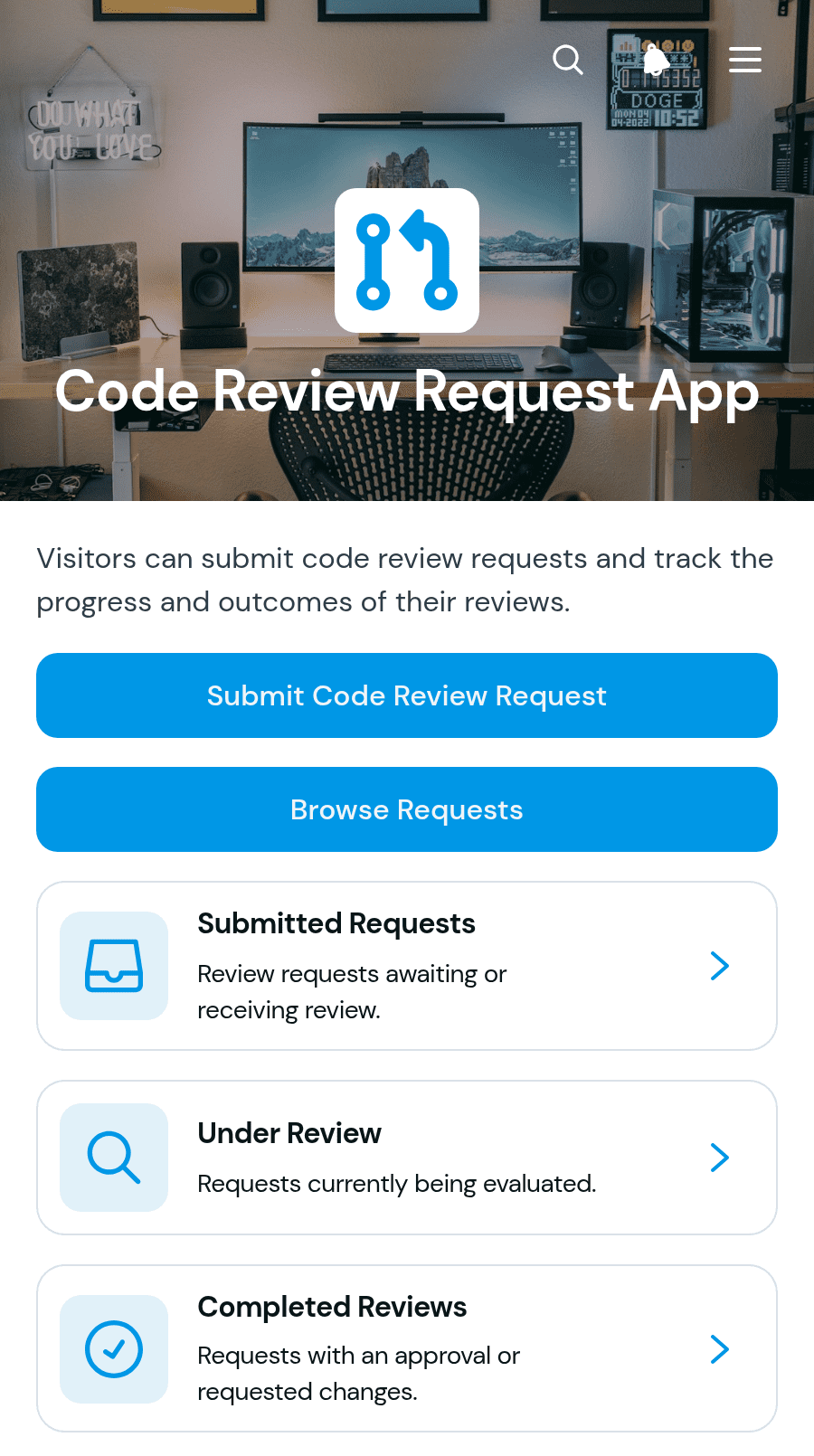This screenshot has height=1456, width=814.
Task: Open the notifications bell
Action: click(x=657, y=61)
